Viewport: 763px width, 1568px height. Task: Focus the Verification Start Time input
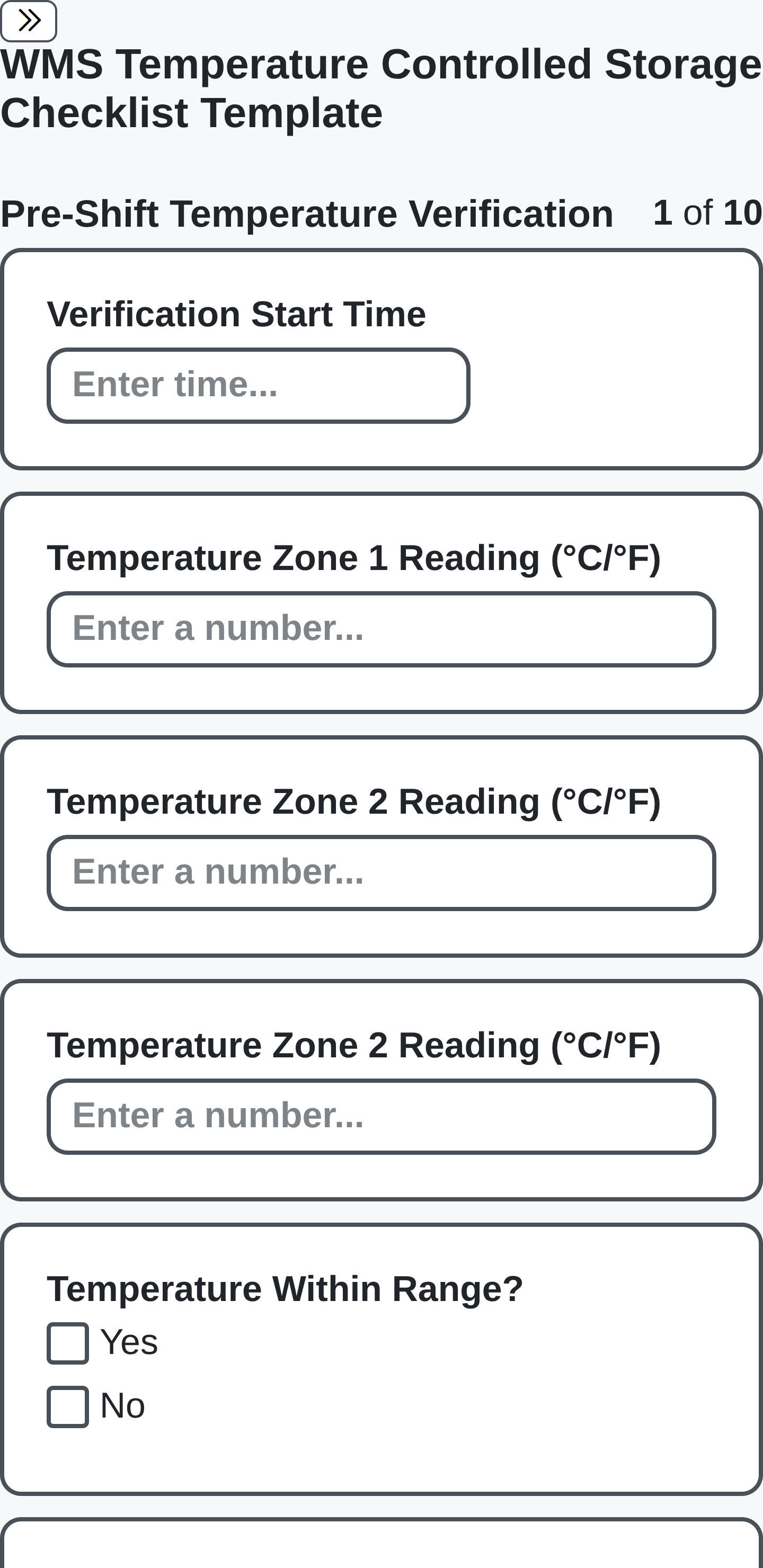point(258,384)
